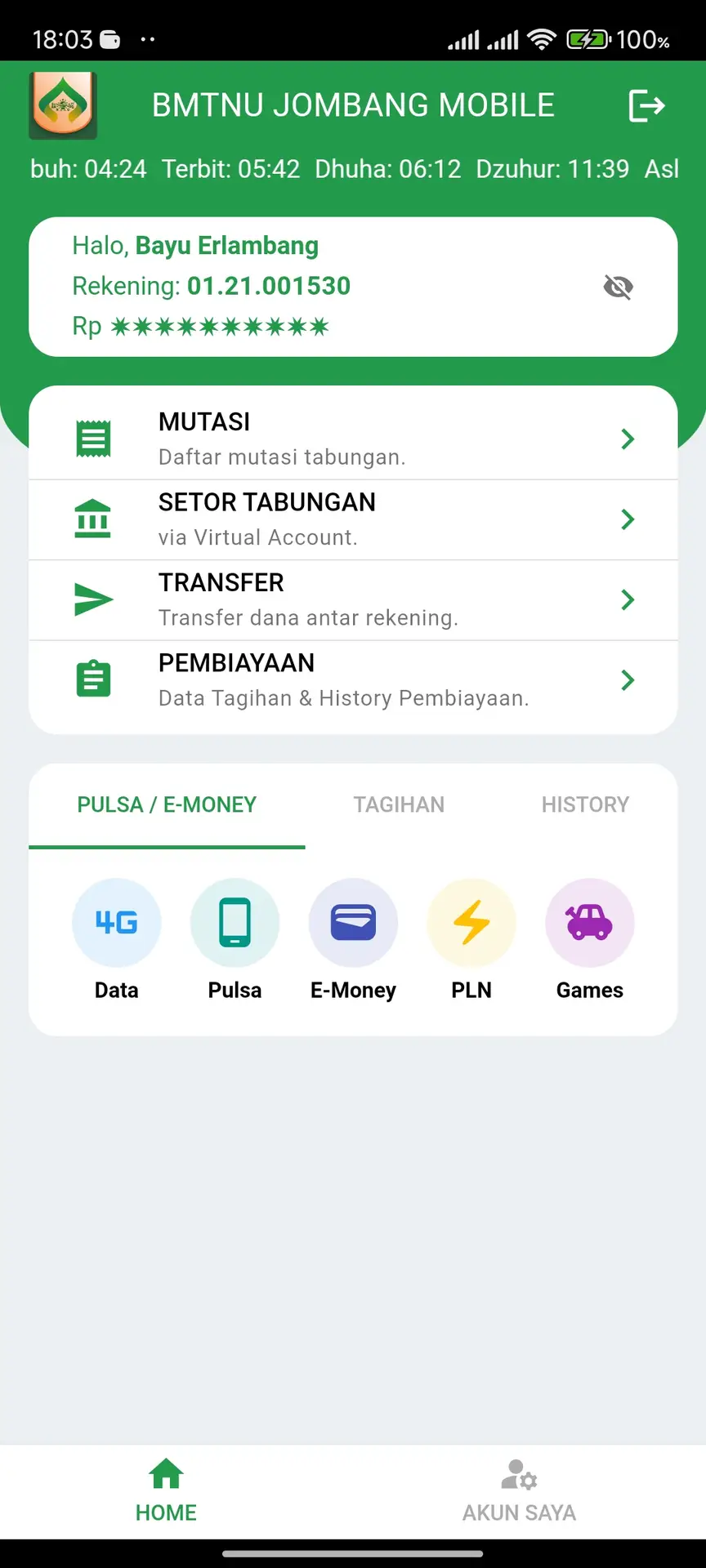The width and height of the screenshot is (706, 1568).
Task: Switch to the Tagihan tab
Action: point(399,804)
